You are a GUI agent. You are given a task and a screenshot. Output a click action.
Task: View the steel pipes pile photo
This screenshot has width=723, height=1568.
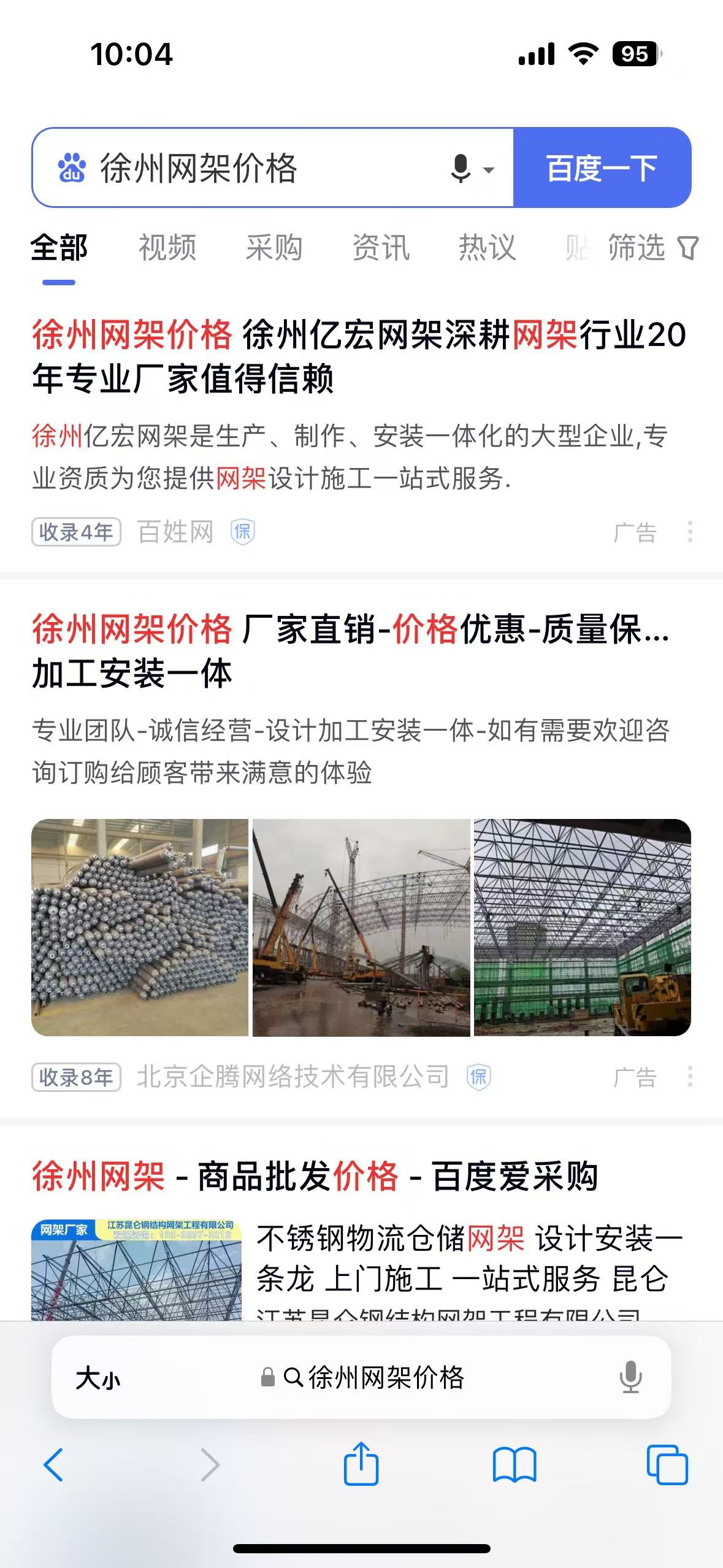pos(140,928)
